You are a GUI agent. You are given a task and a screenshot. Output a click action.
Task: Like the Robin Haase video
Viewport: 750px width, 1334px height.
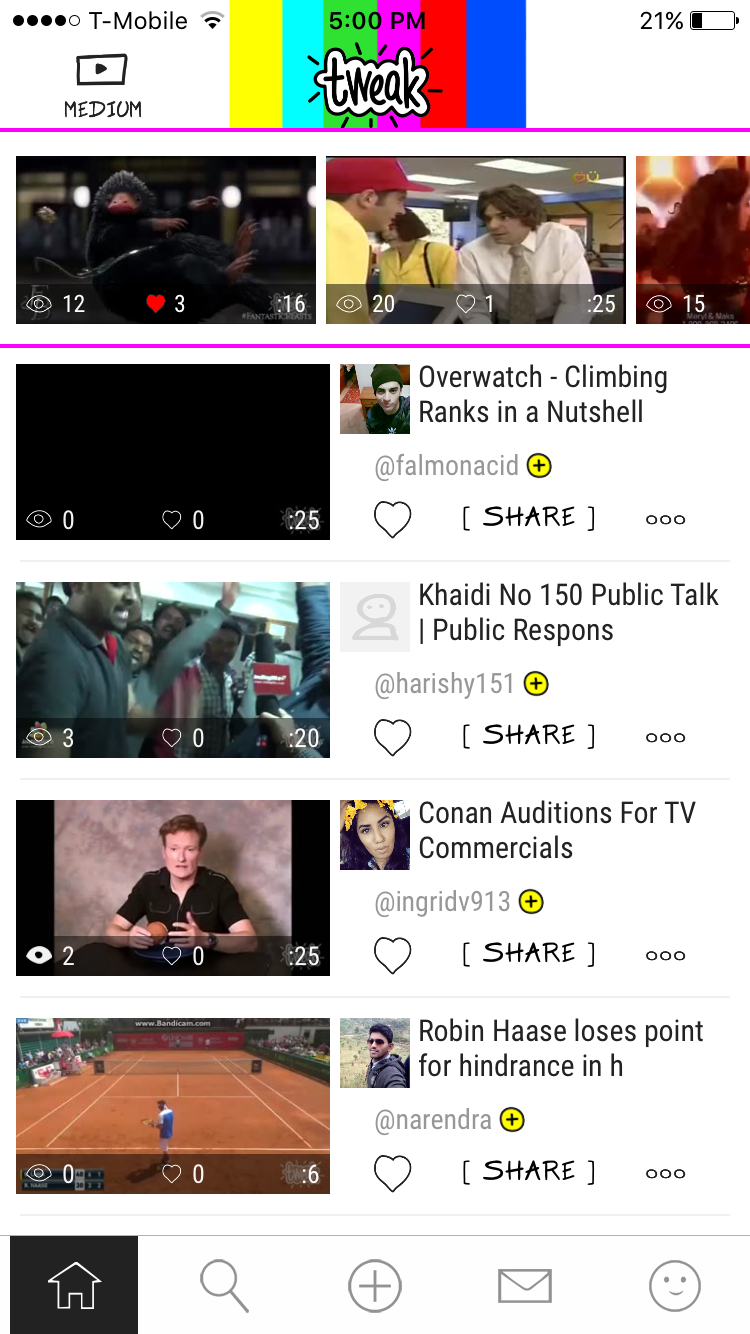[392, 1173]
